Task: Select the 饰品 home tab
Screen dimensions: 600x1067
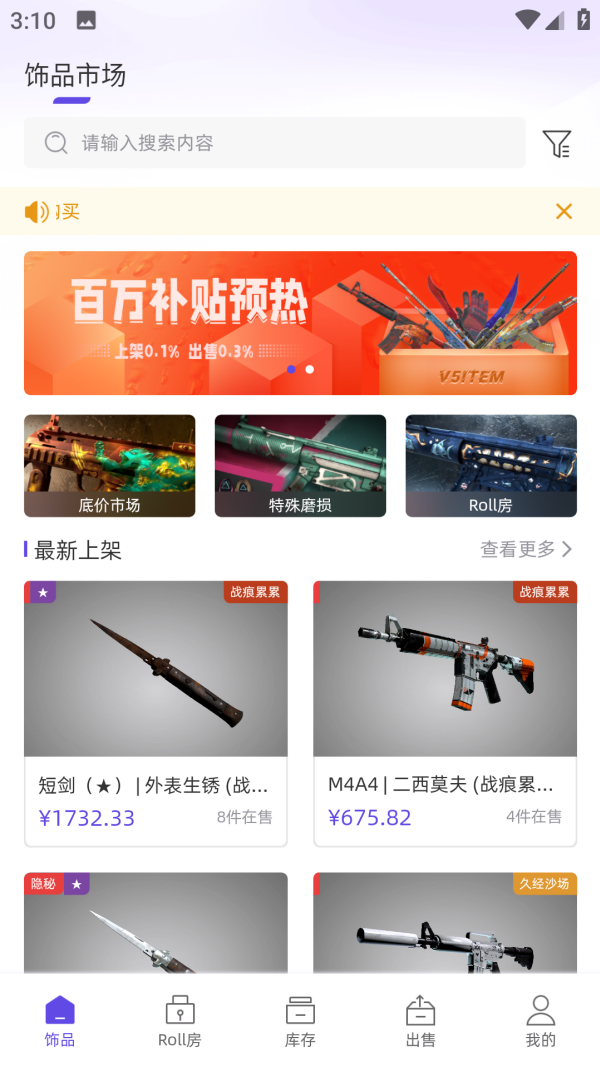Action: (60, 1021)
